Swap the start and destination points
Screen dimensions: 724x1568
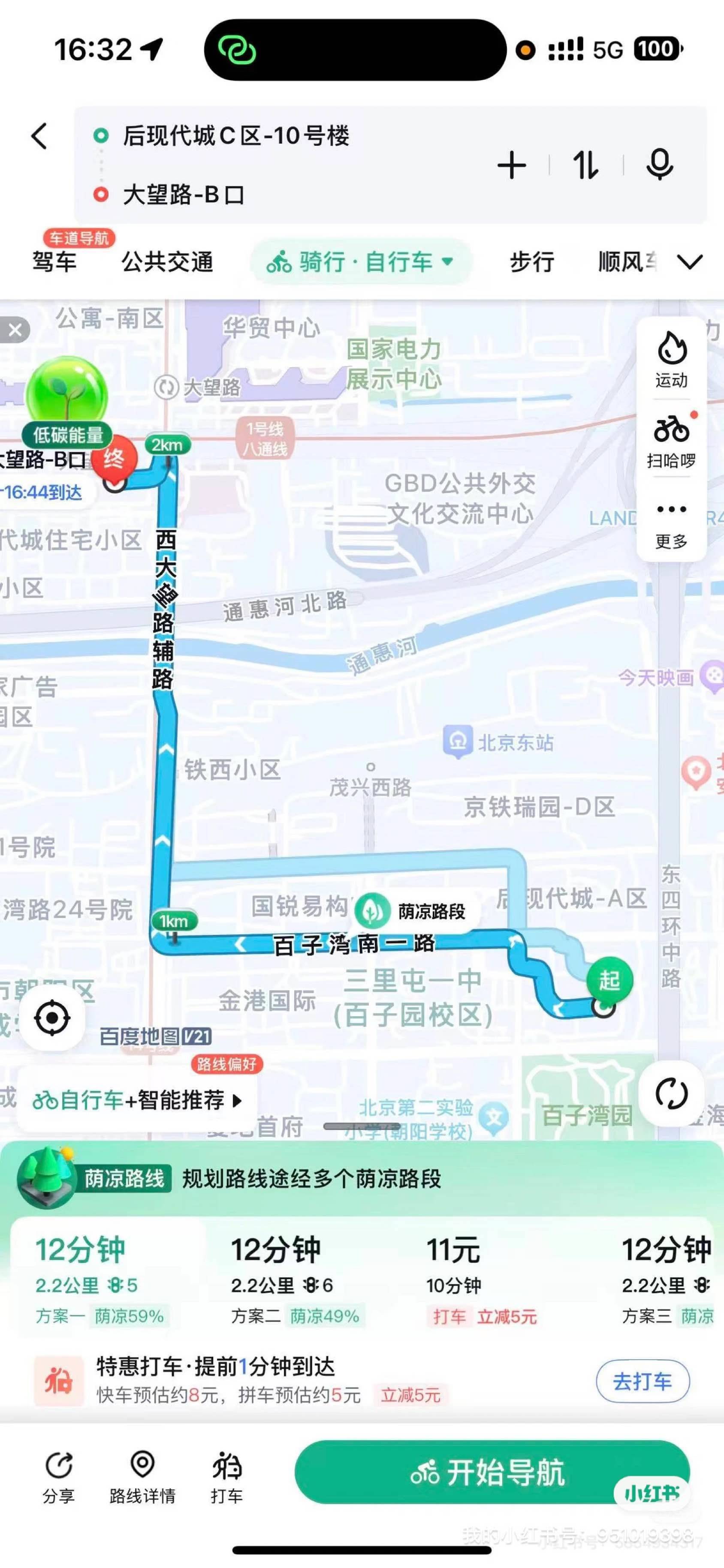coord(585,165)
